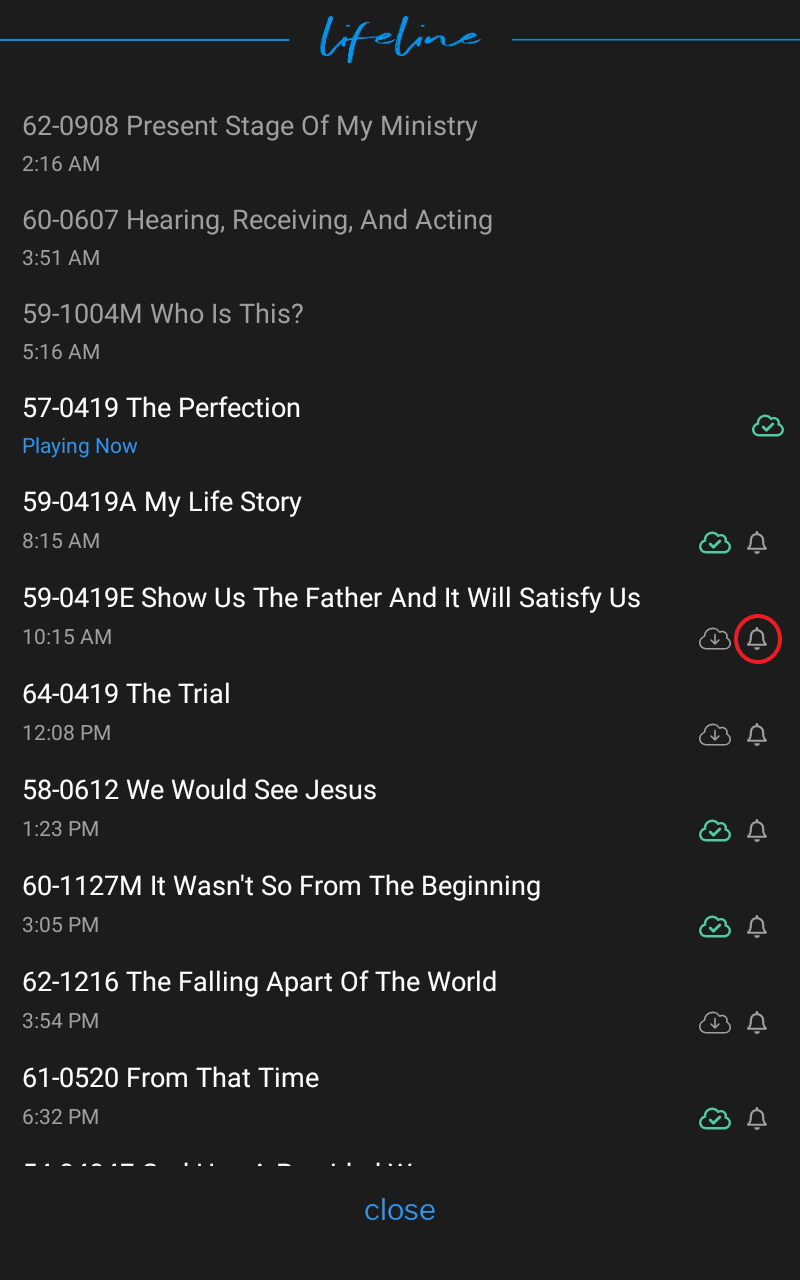The height and width of the screenshot is (1280, 800).
Task: Open 59-1004M Who Is This?
Action: tap(400, 331)
